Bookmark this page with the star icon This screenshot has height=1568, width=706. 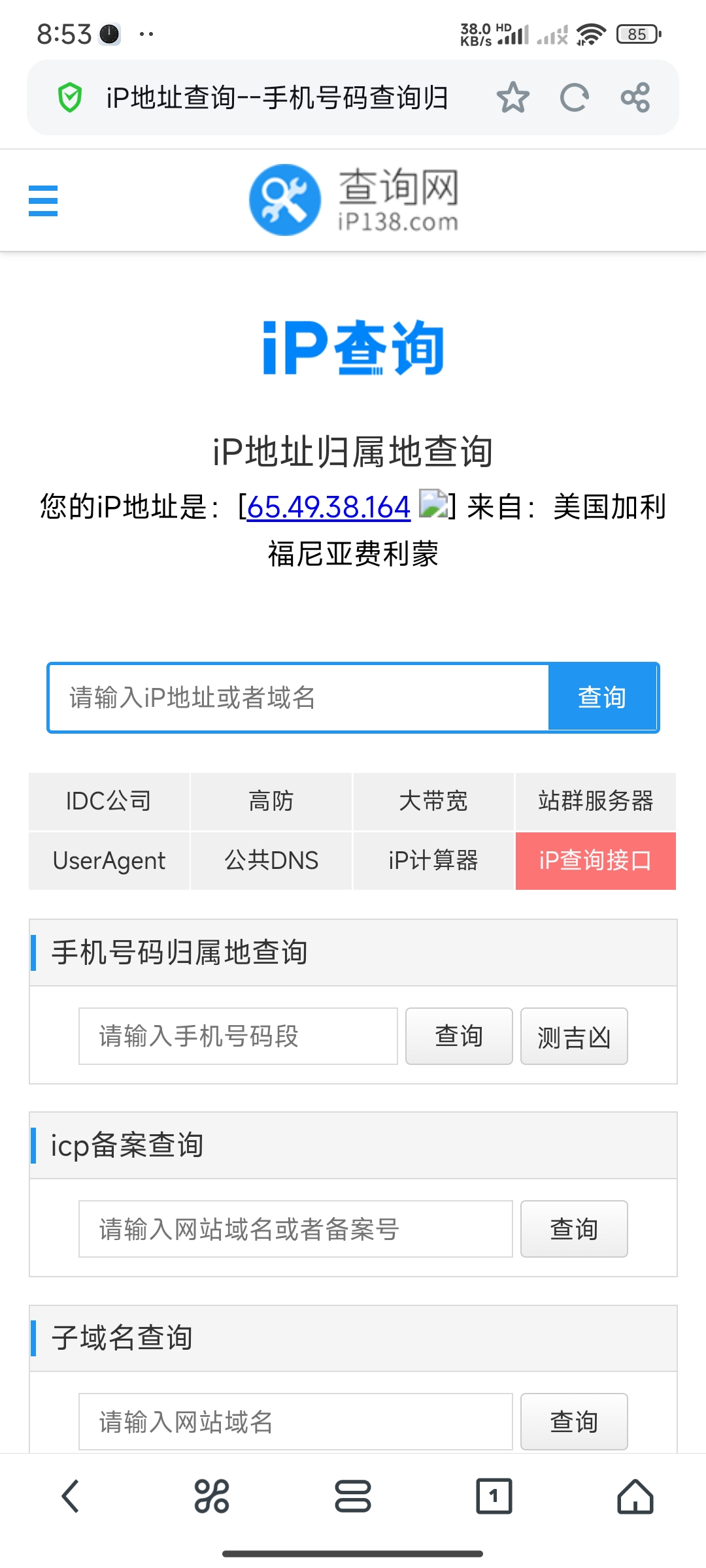click(513, 98)
